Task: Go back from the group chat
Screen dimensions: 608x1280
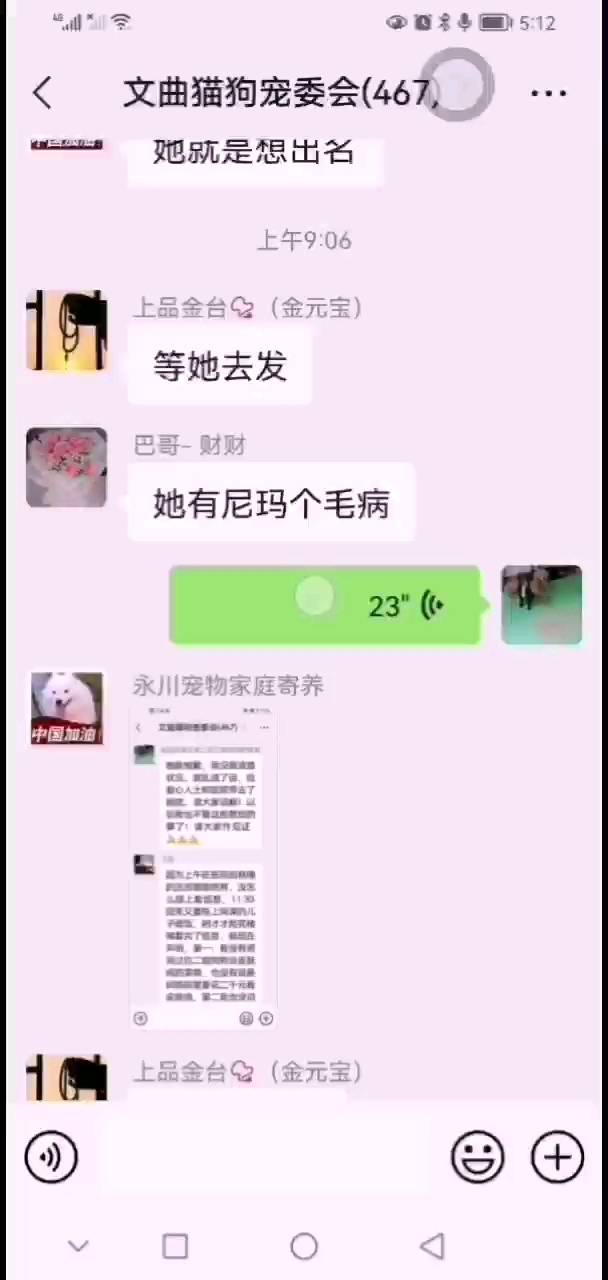Action: [x=42, y=93]
